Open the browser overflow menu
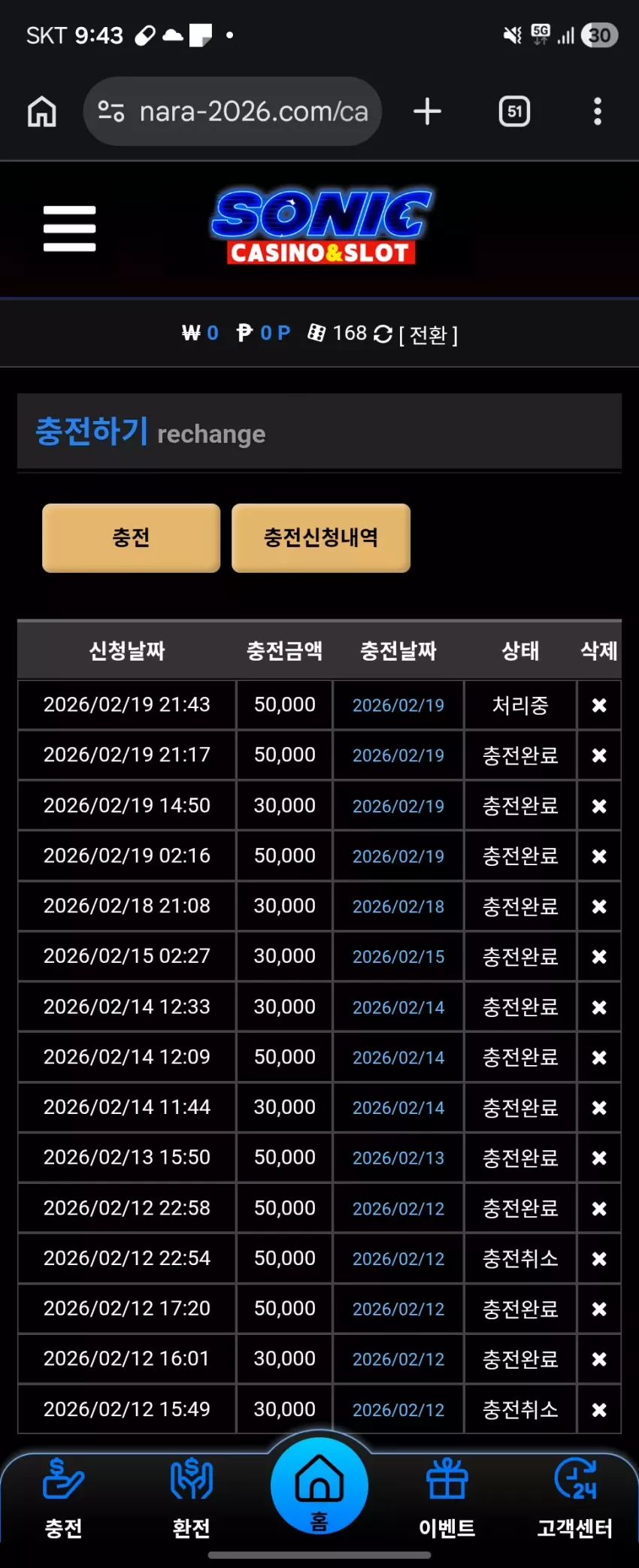639x1568 pixels. 598,112
